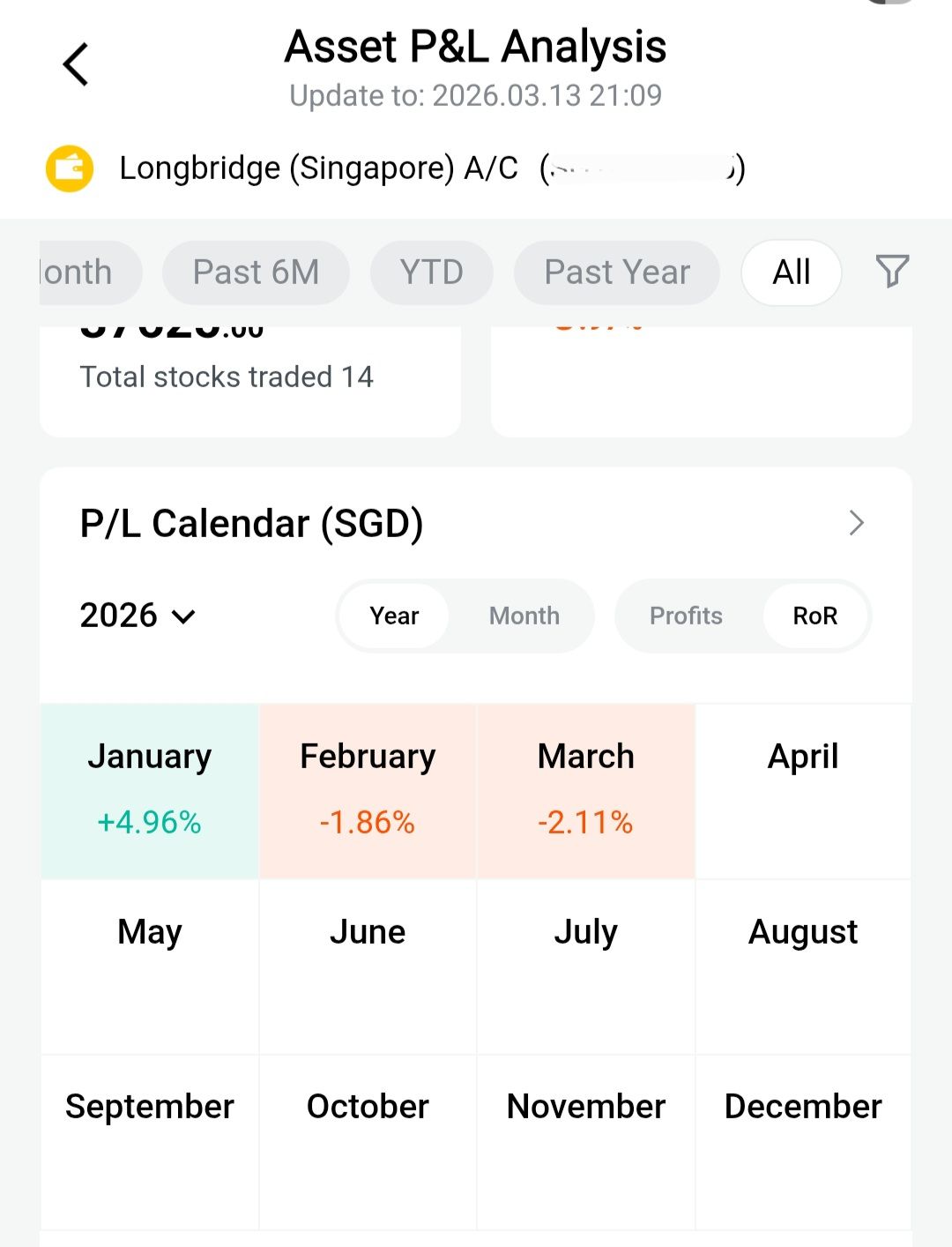Switch calendar to Month view
Image resolution: width=952 pixels, height=1247 pixels.
coord(524,616)
